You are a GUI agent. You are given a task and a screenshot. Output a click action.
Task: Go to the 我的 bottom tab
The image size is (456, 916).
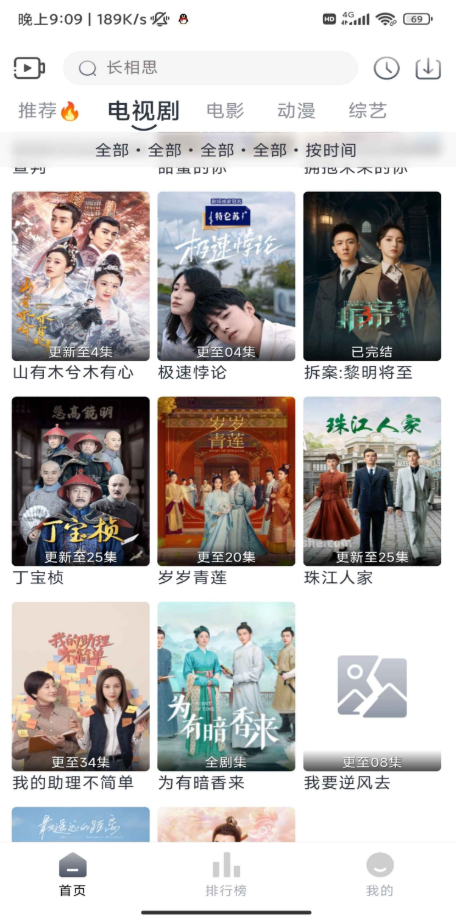[380, 875]
